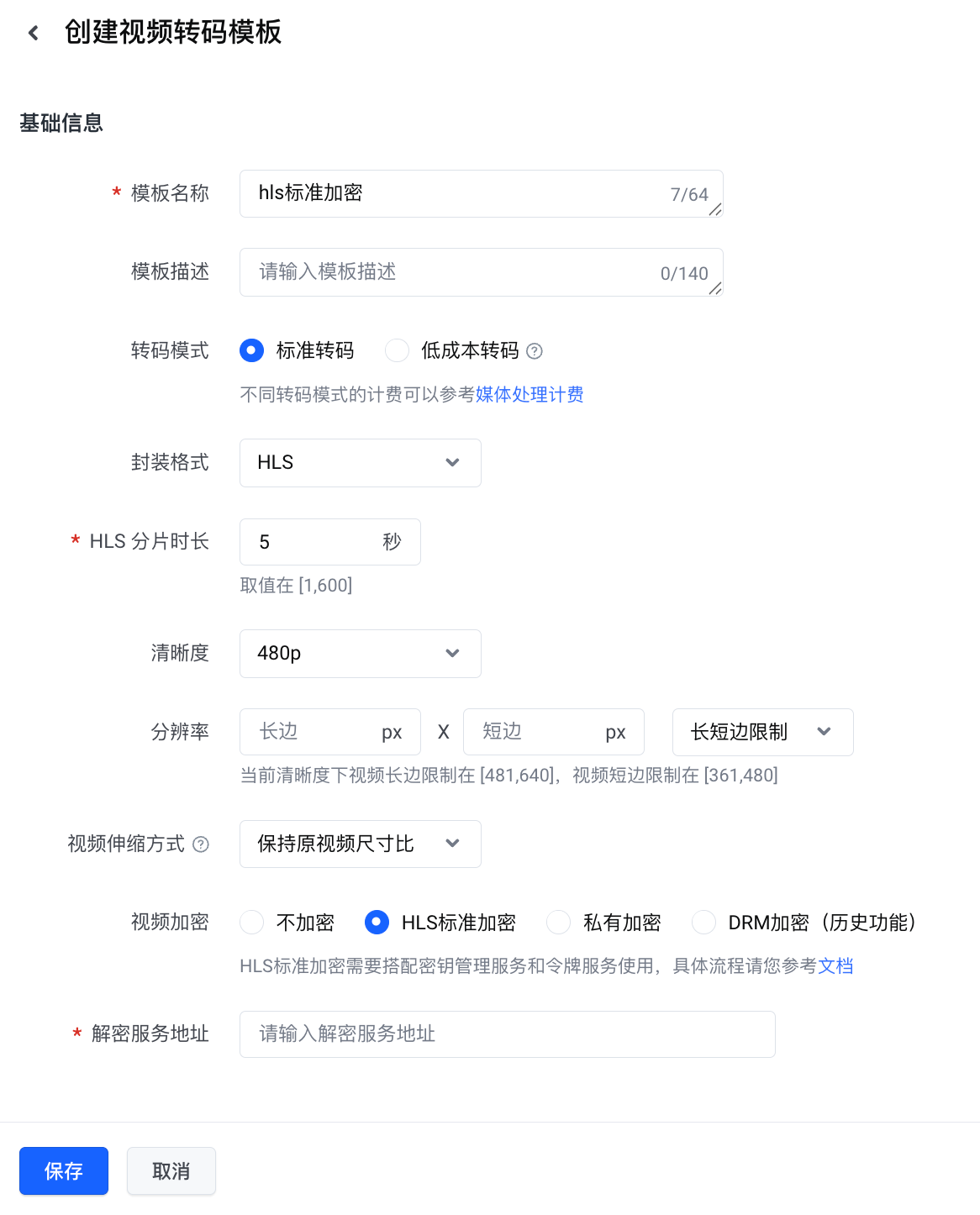980x1215 pixels.
Task: Focus the 模板描述 input
Action: pos(454,272)
